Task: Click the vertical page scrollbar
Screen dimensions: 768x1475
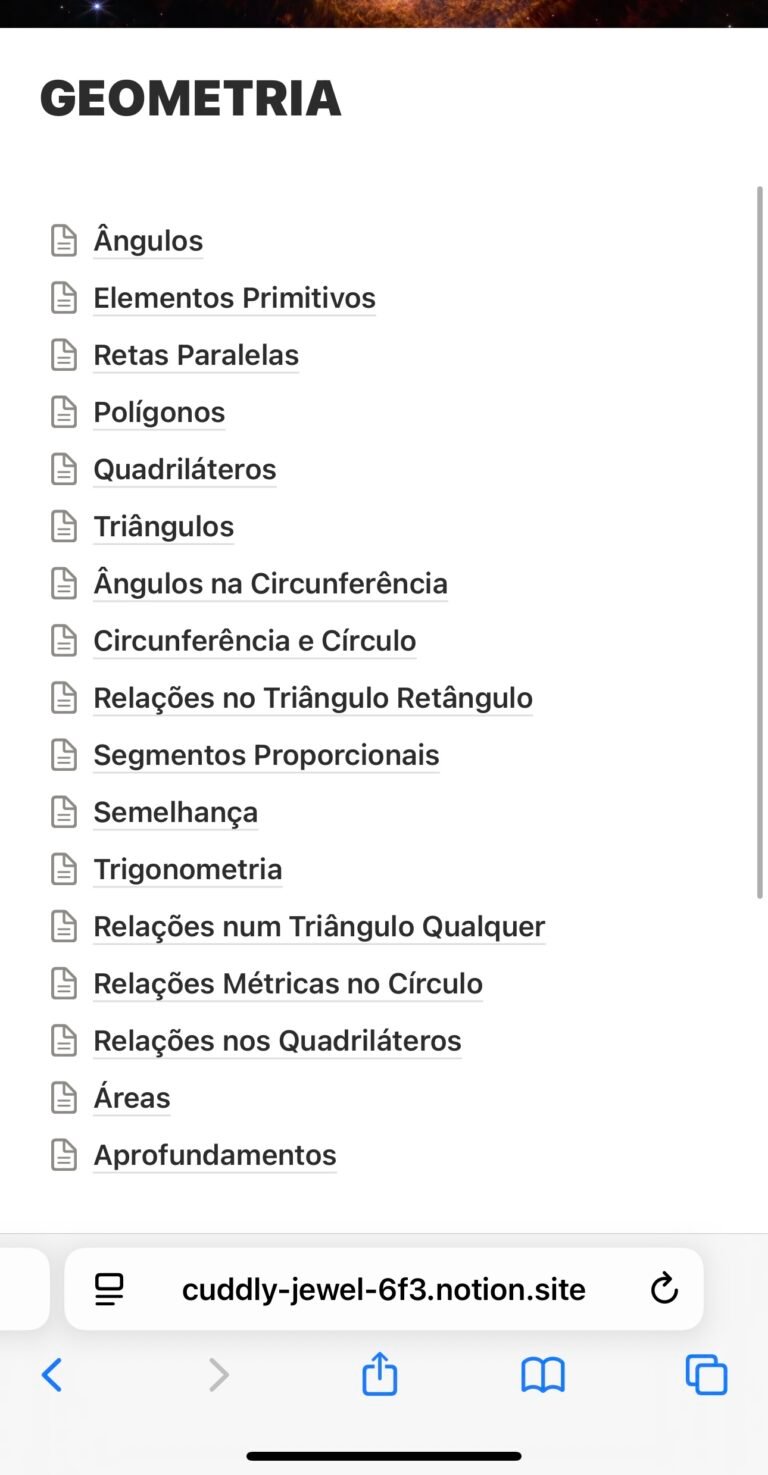Action: pyautogui.click(x=757, y=540)
